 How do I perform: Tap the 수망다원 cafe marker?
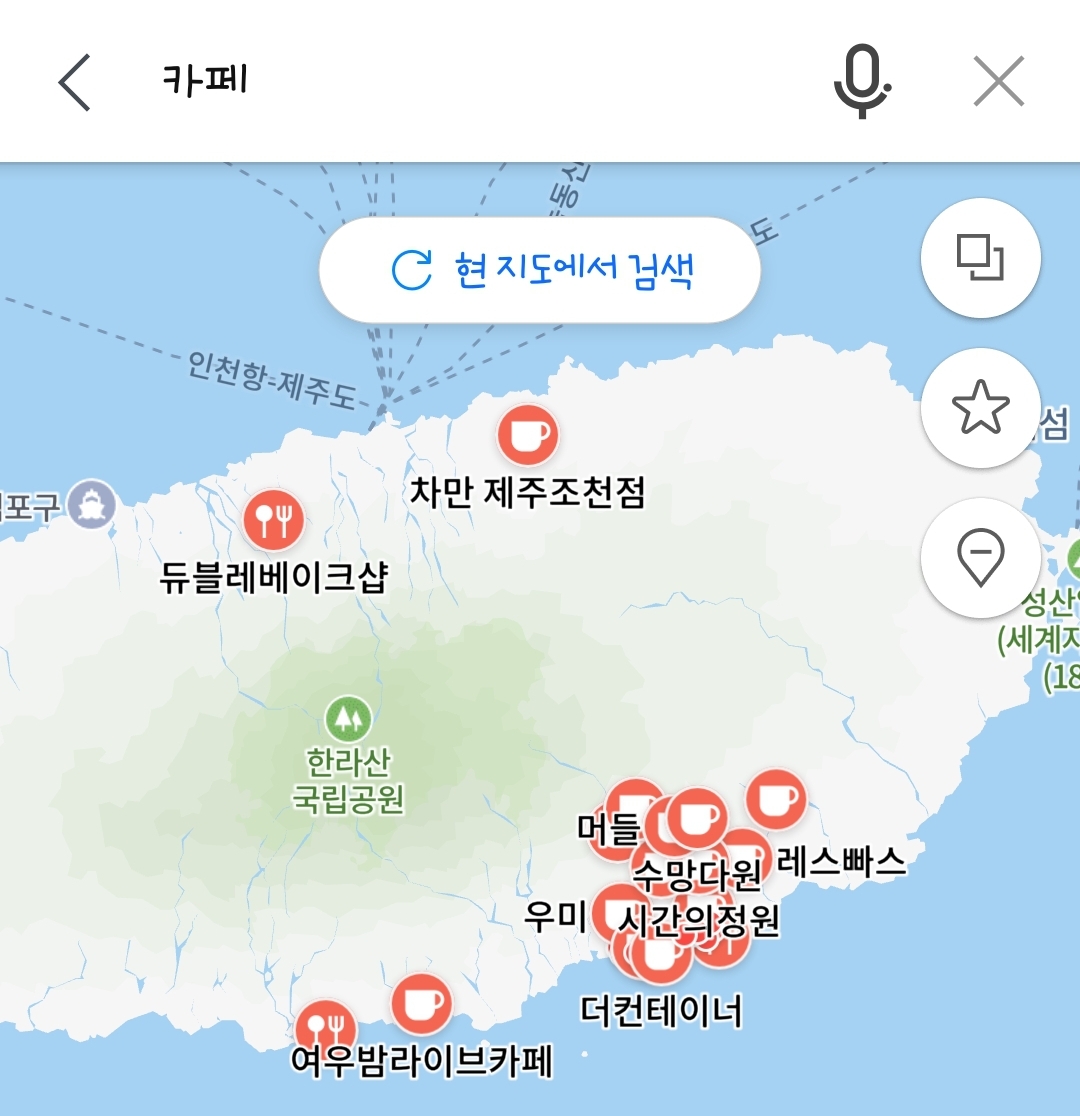tap(697, 818)
